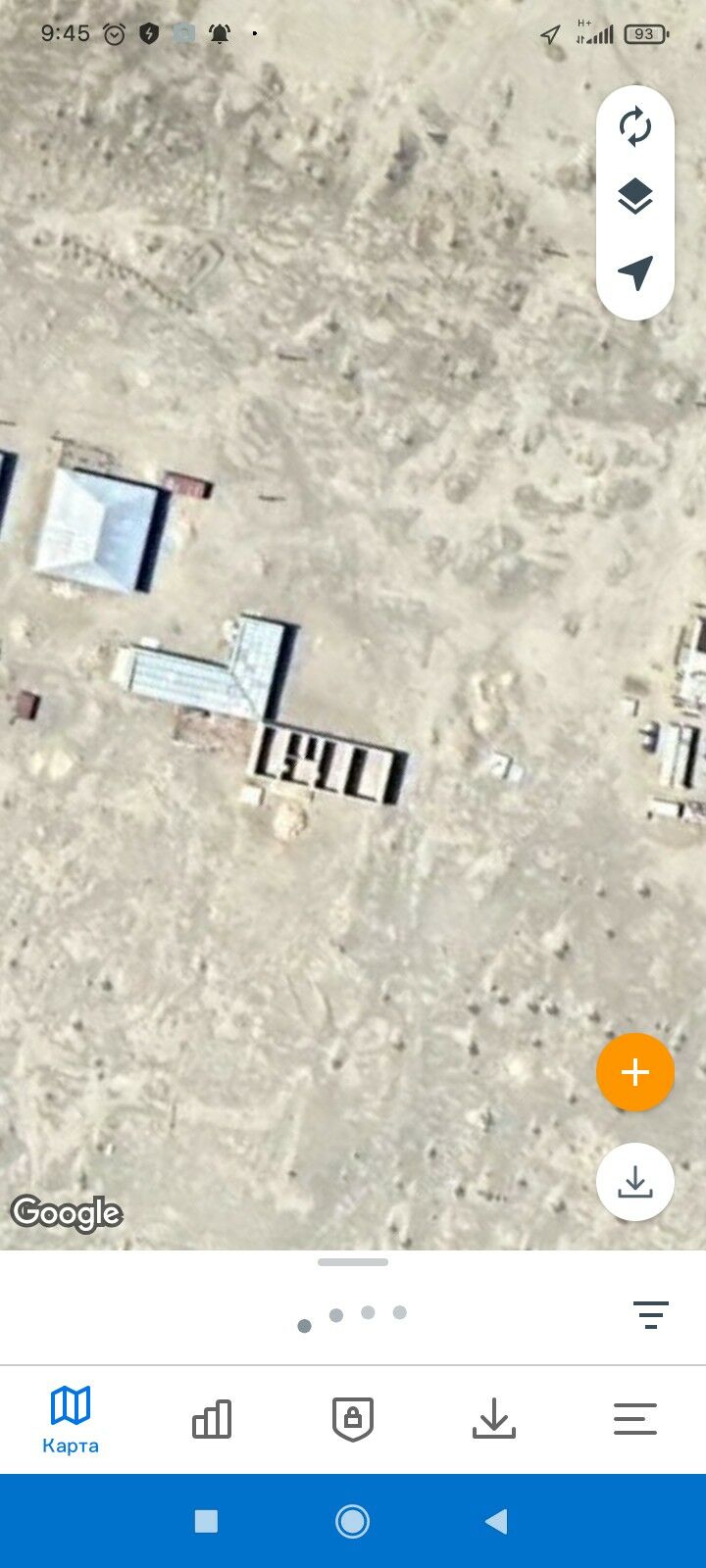Open the downloads tab in bottom bar
Image resolution: width=706 pixels, height=1568 pixels.
[494, 1419]
